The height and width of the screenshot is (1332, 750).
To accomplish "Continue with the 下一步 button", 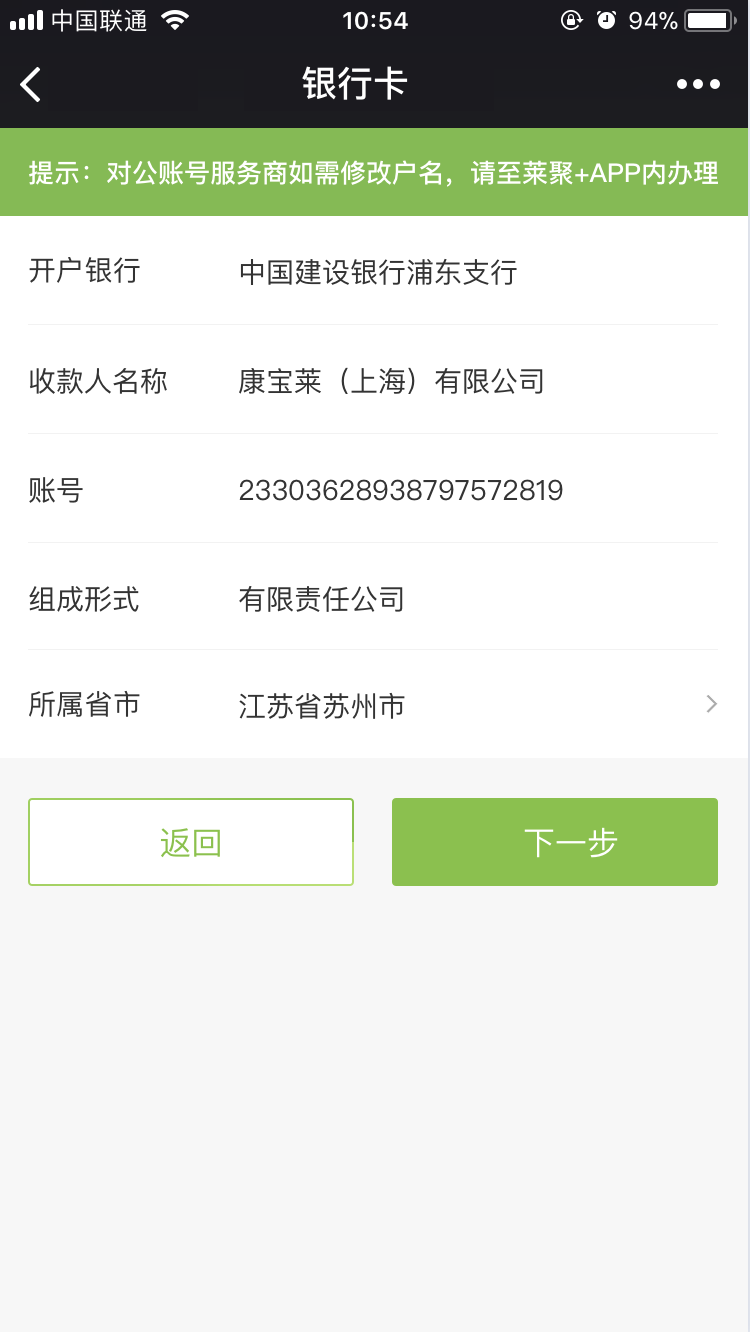I will [555, 842].
